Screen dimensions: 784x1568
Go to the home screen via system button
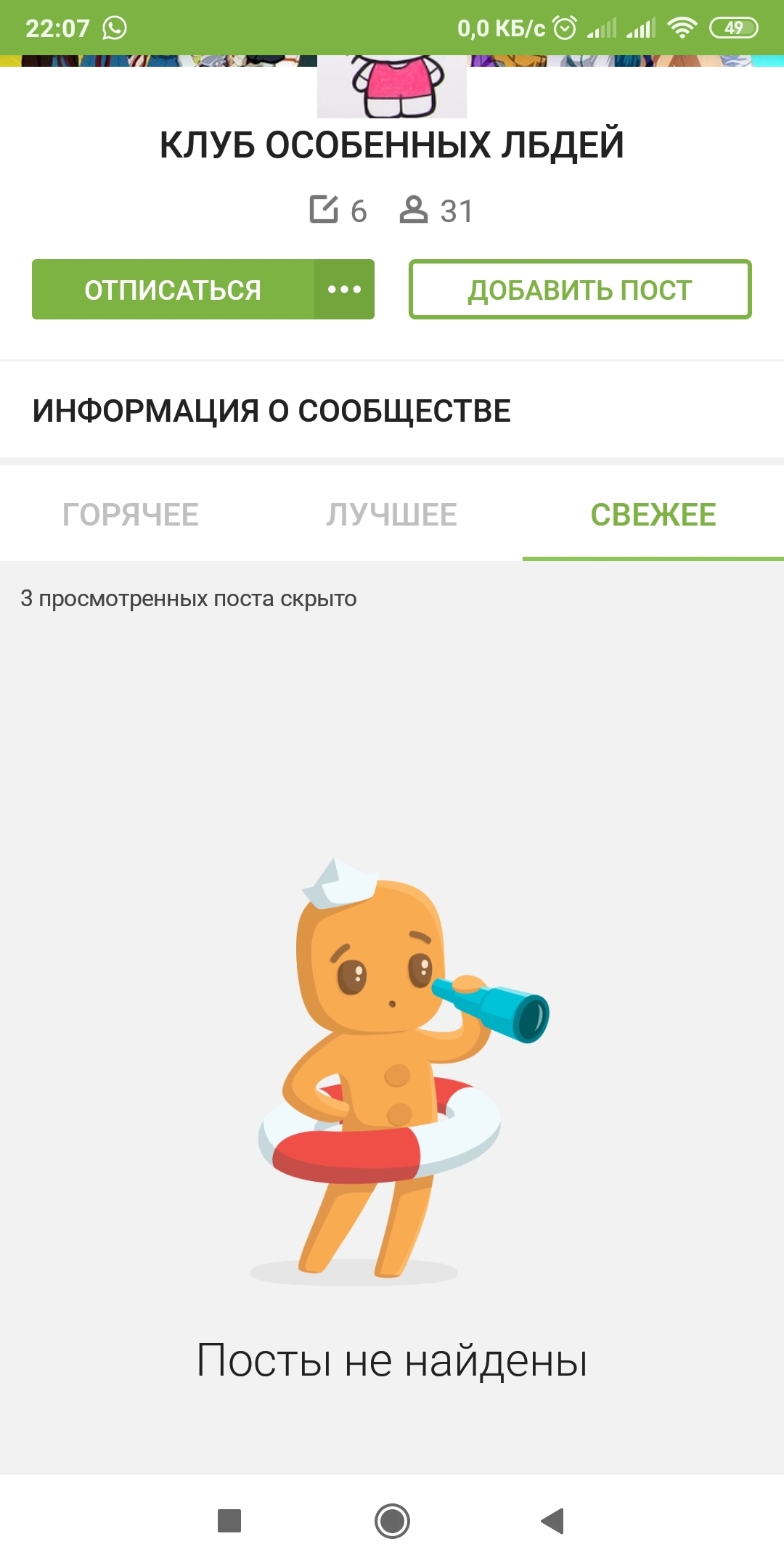point(392,1521)
